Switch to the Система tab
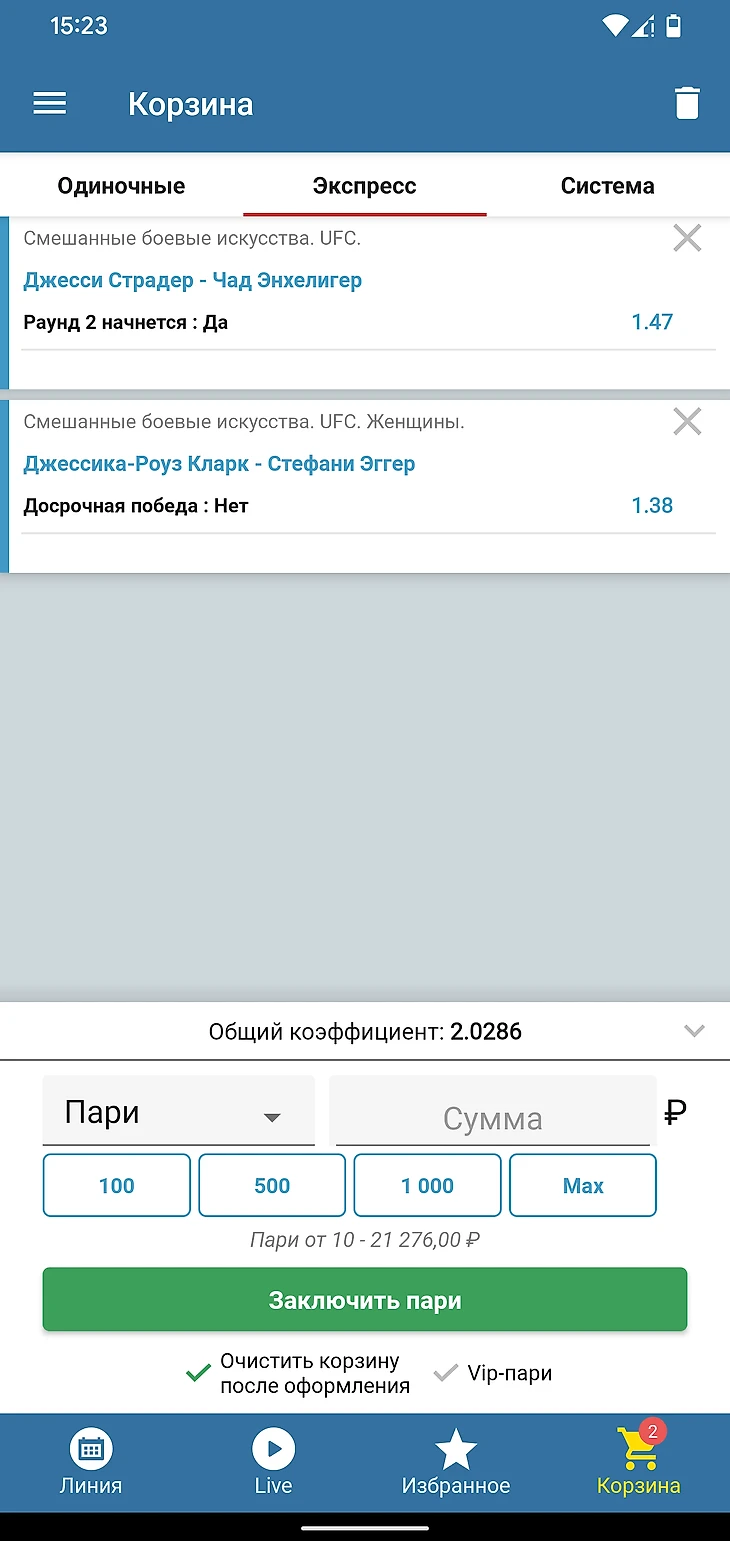 607,186
